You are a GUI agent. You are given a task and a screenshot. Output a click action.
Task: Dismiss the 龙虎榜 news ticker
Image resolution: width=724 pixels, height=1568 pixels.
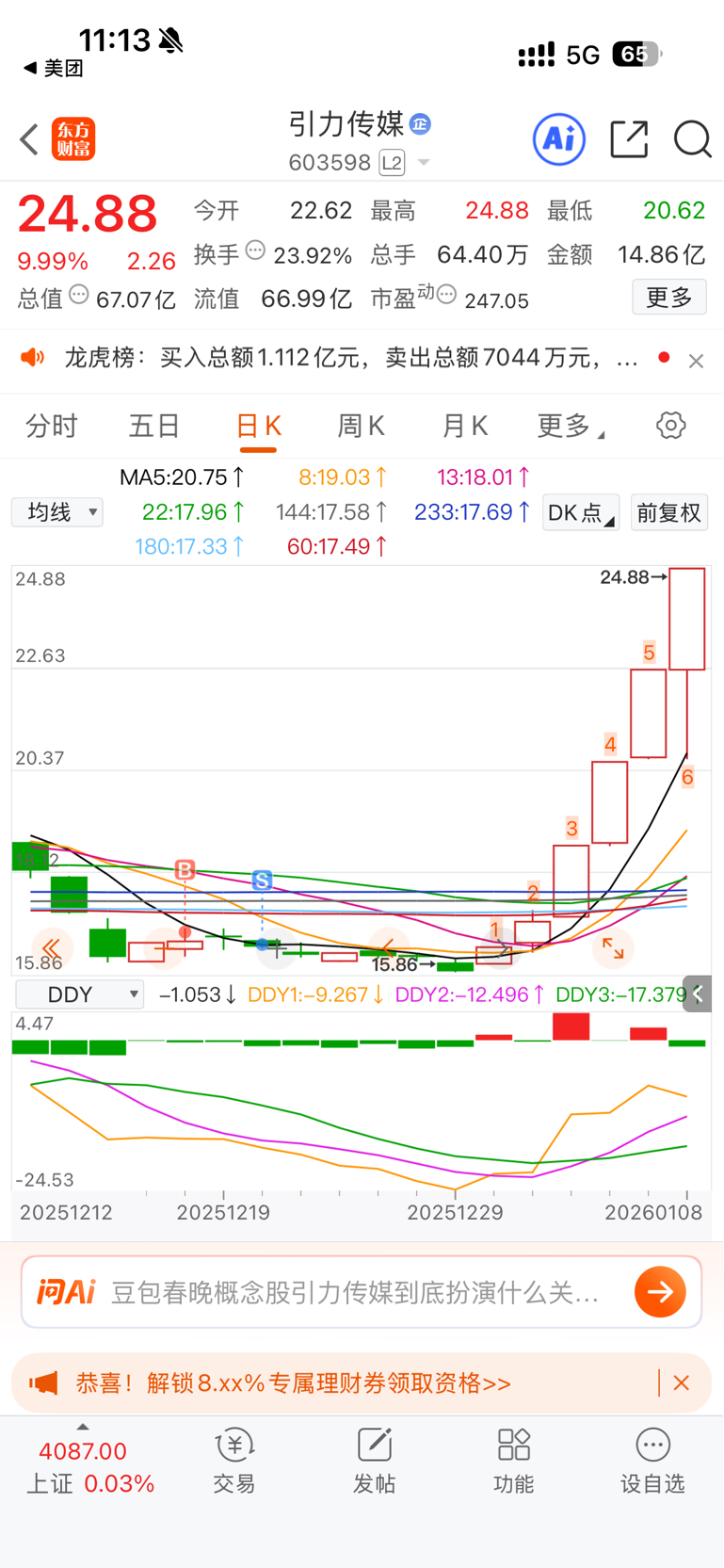[696, 361]
